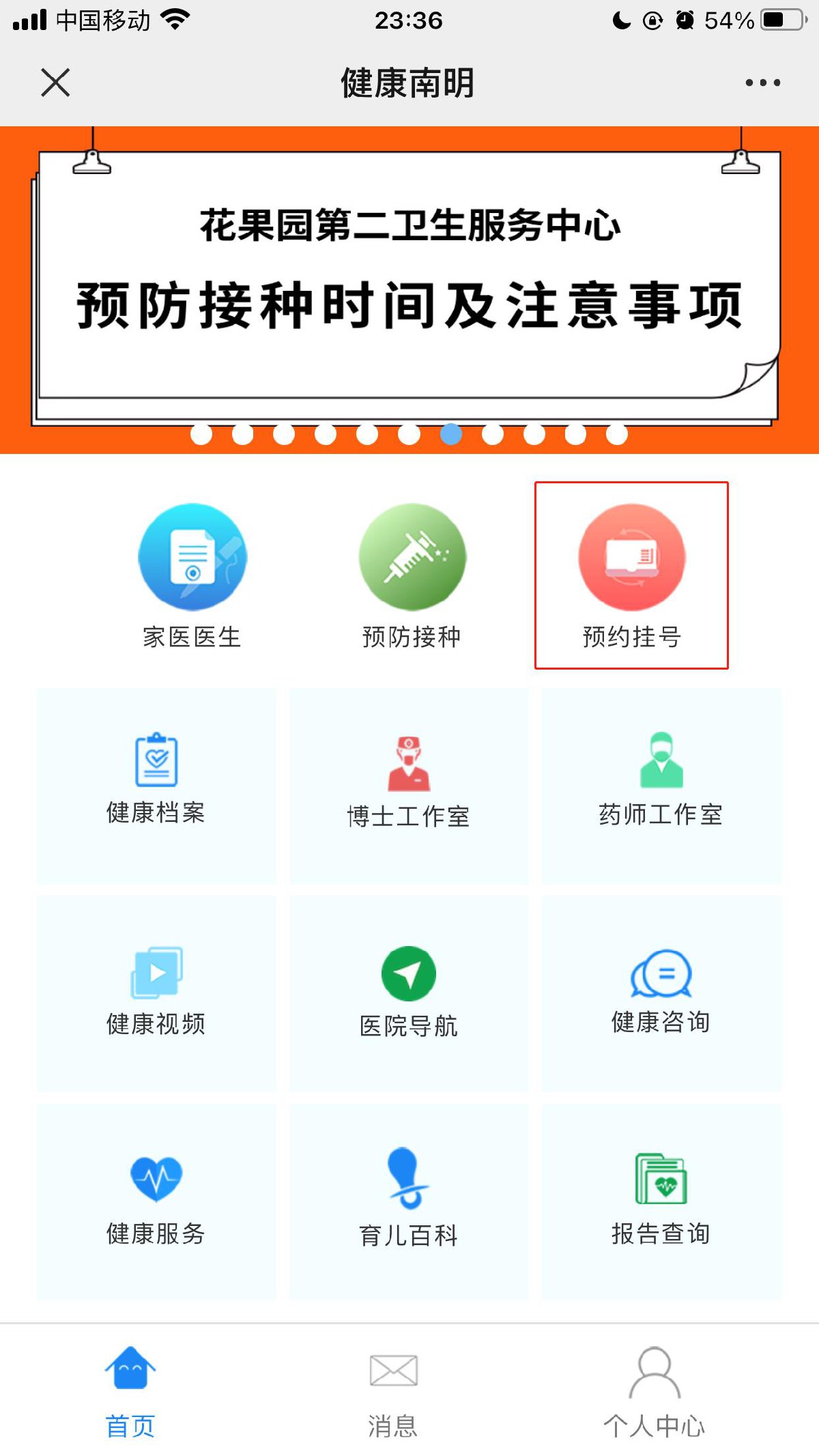Open 药师工作室 tile

[x=661, y=784]
